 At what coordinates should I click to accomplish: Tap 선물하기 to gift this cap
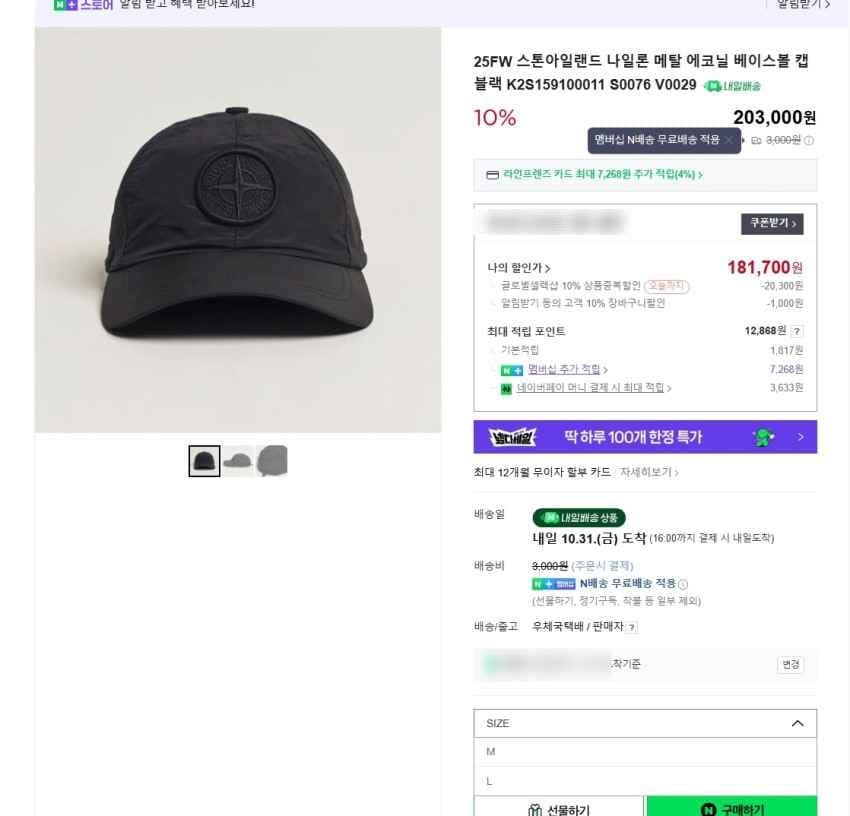click(558, 808)
